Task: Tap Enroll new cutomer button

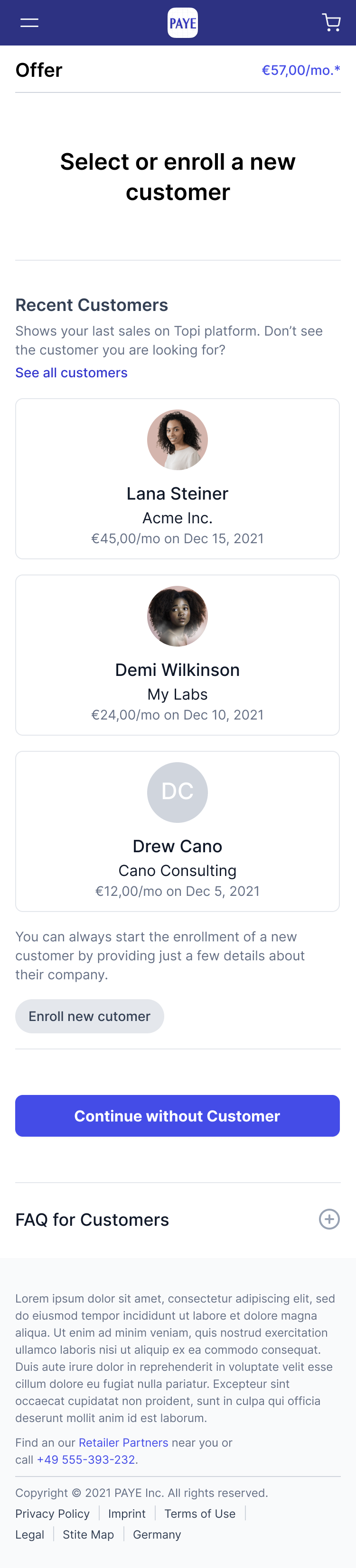Action: (90, 1016)
